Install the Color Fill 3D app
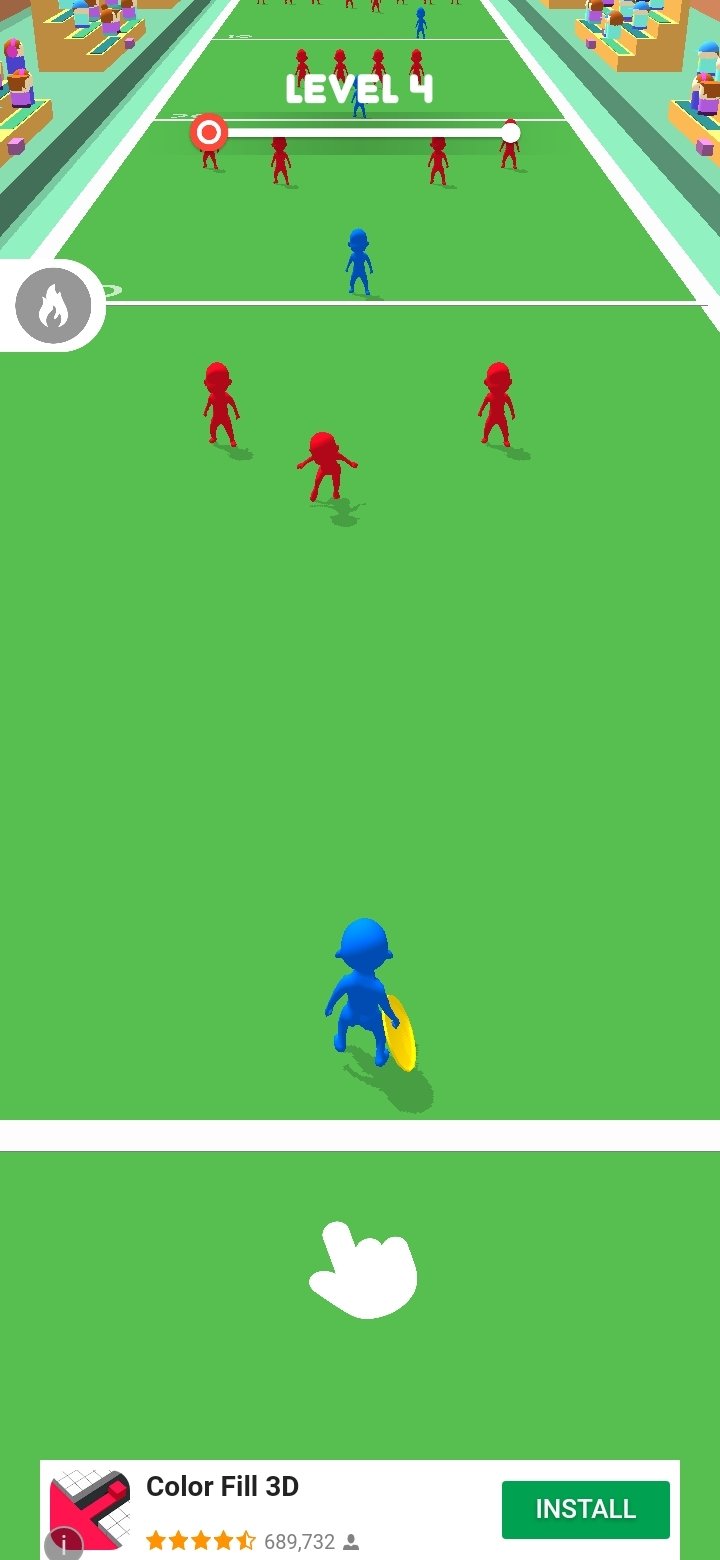The width and height of the screenshot is (720, 1560). point(585,1509)
